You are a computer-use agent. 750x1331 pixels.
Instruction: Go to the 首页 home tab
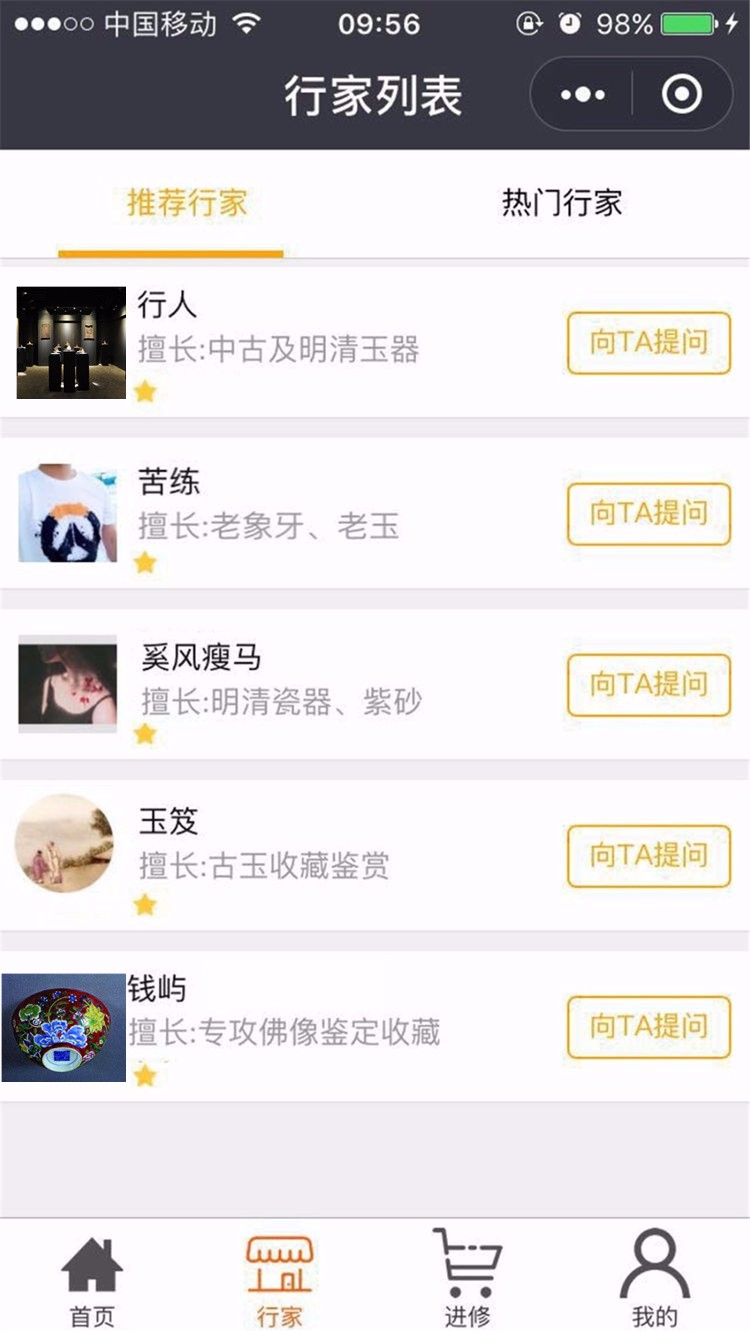coord(92,1281)
